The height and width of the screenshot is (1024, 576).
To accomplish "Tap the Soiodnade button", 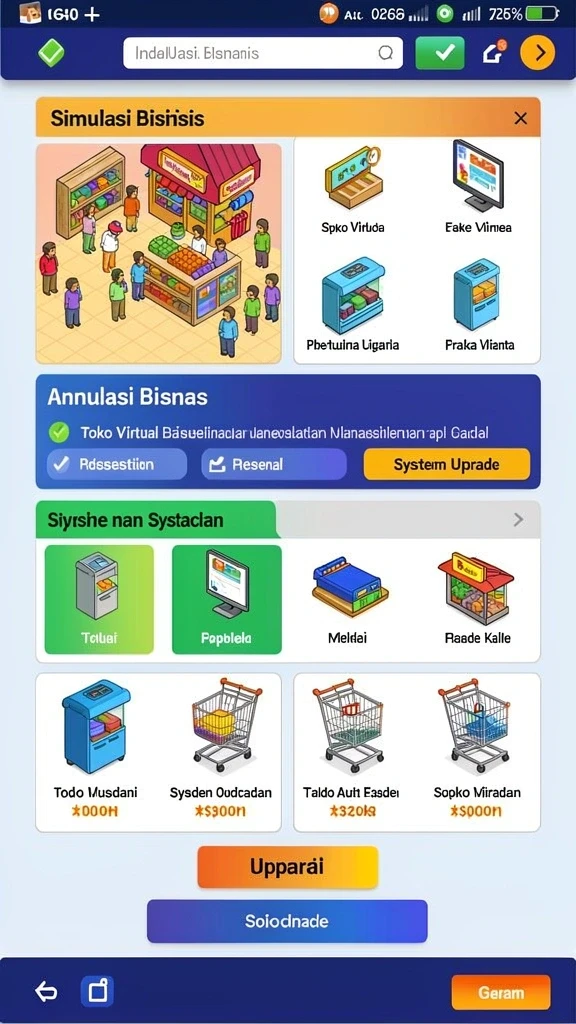I will [287, 921].
